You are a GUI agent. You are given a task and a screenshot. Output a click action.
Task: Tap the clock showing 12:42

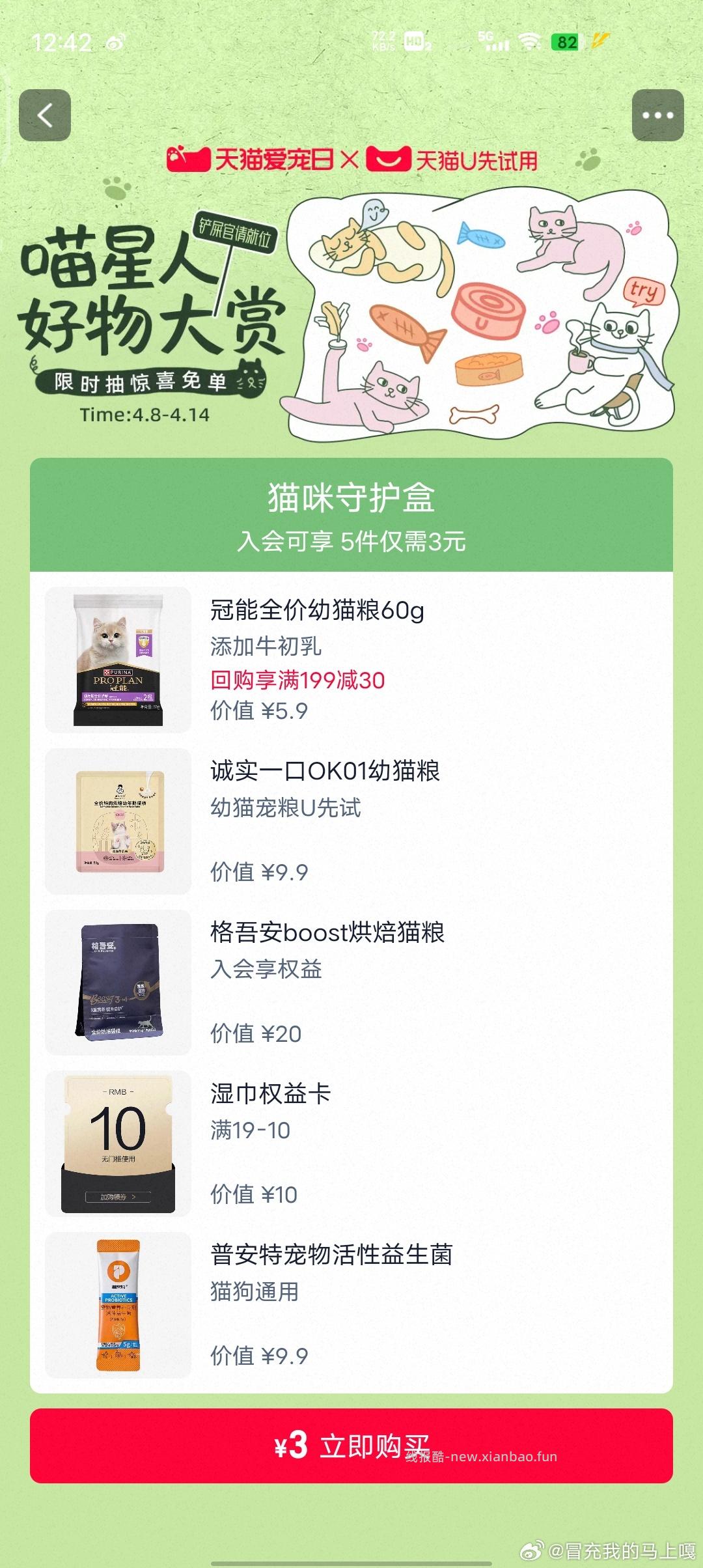click(x=62, y=40)
